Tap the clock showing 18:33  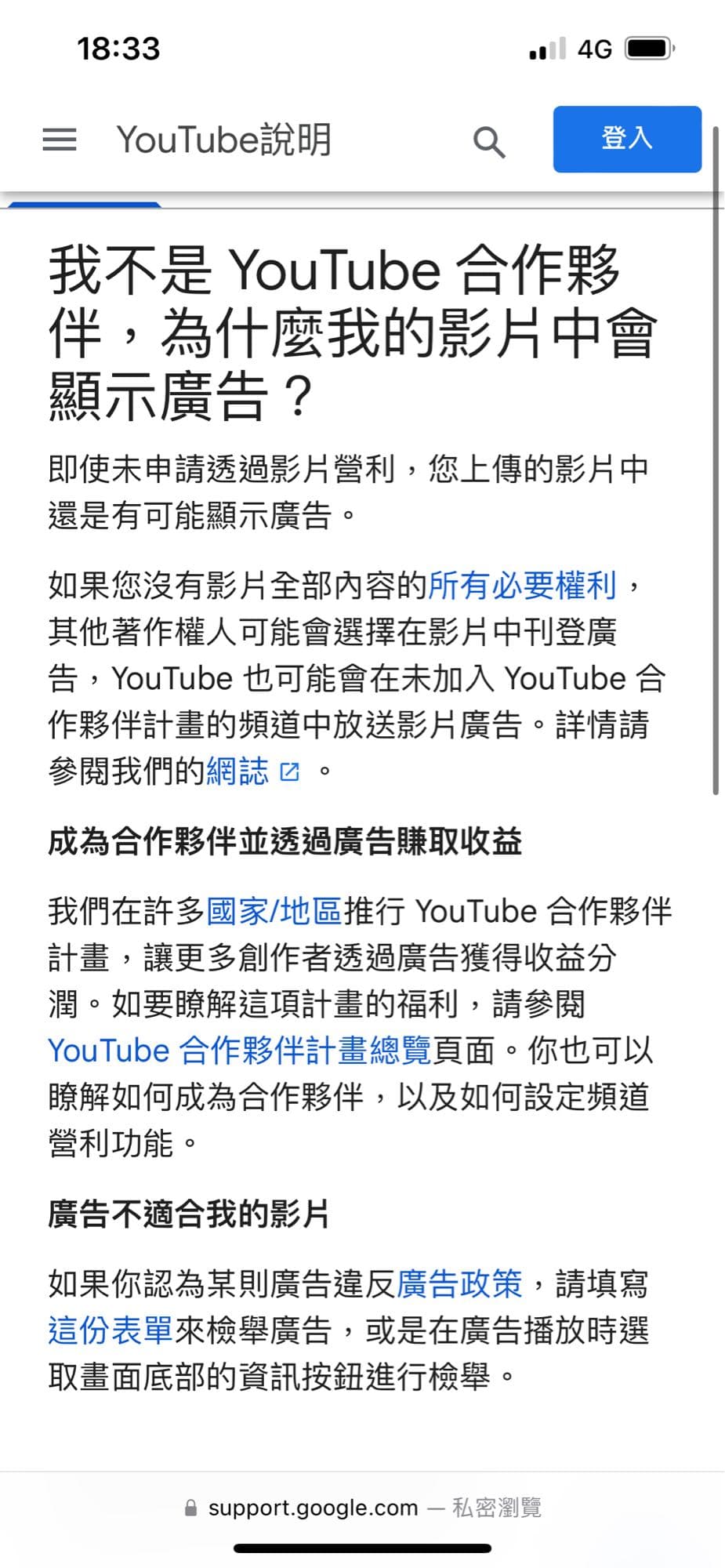tap(119, 49)
